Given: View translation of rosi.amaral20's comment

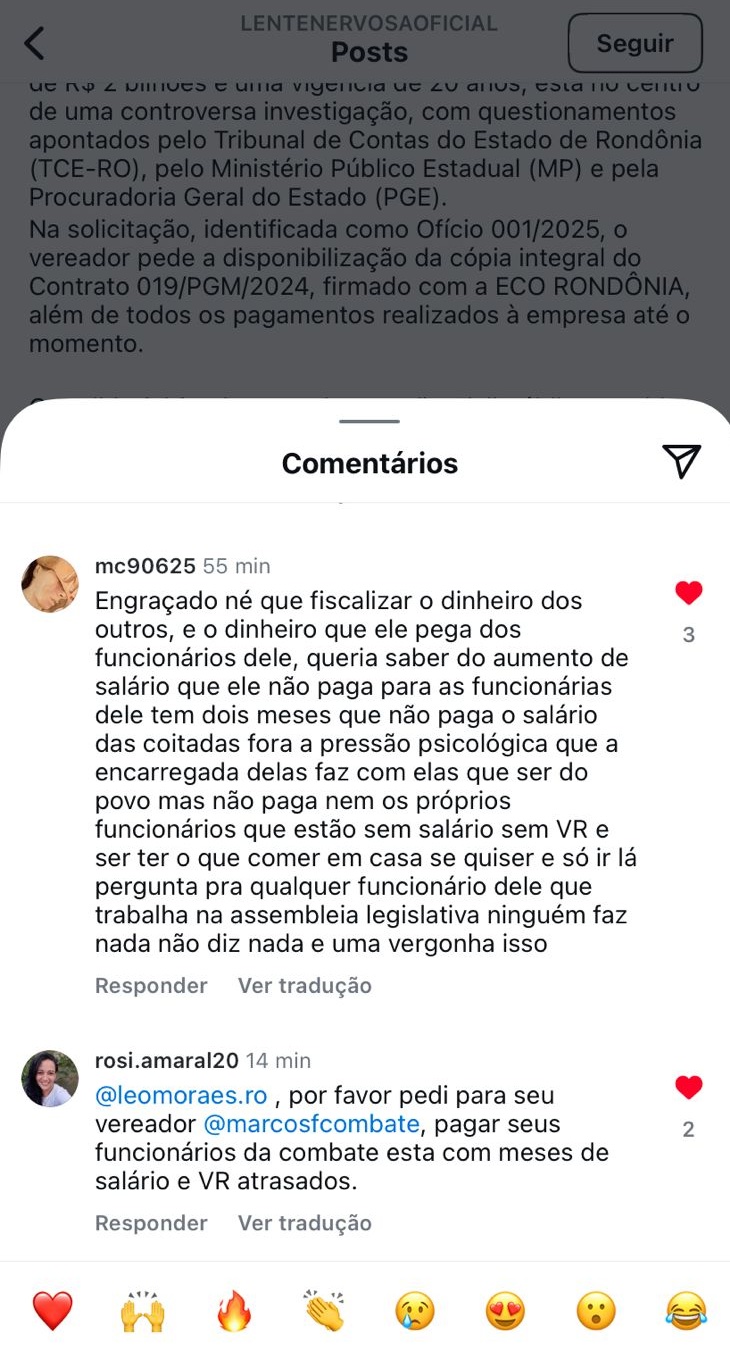Looking at the screenshot, I should pyautogui.click(x=304, y=1223).
